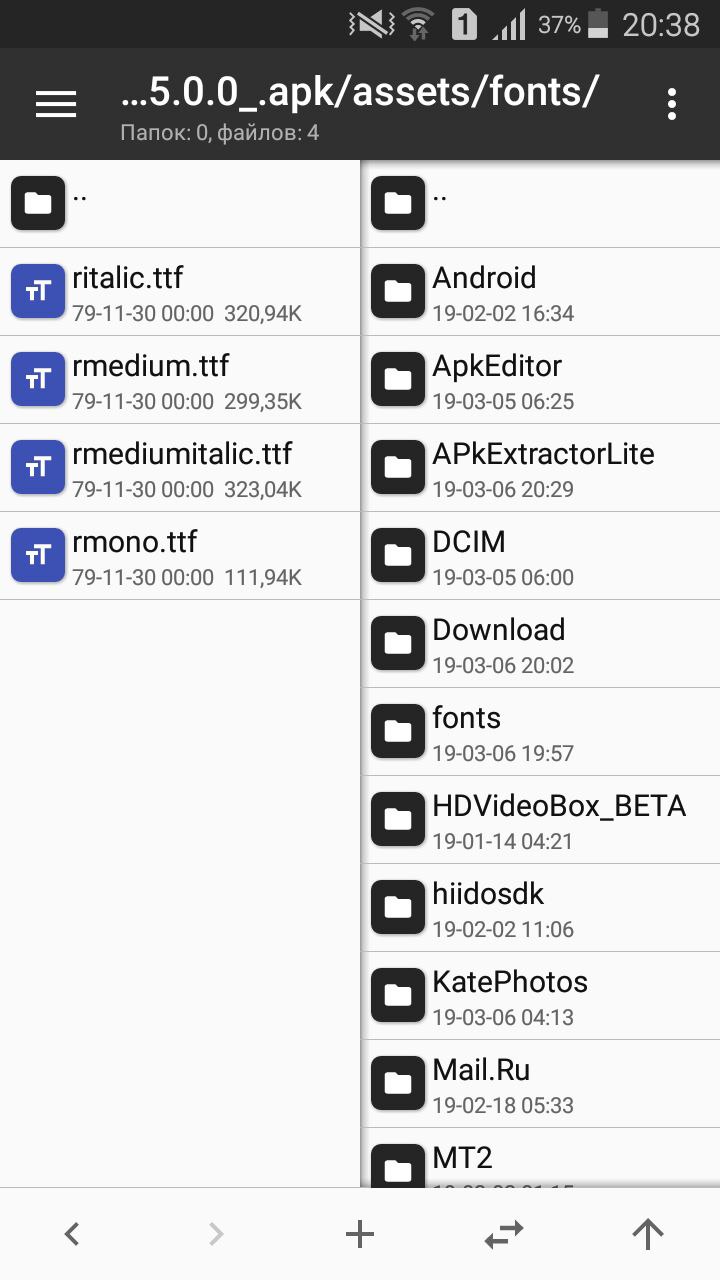Tap the back arrow in bottom toolbar
The width and height of the screenshot is (720, 1280).
72,1235
